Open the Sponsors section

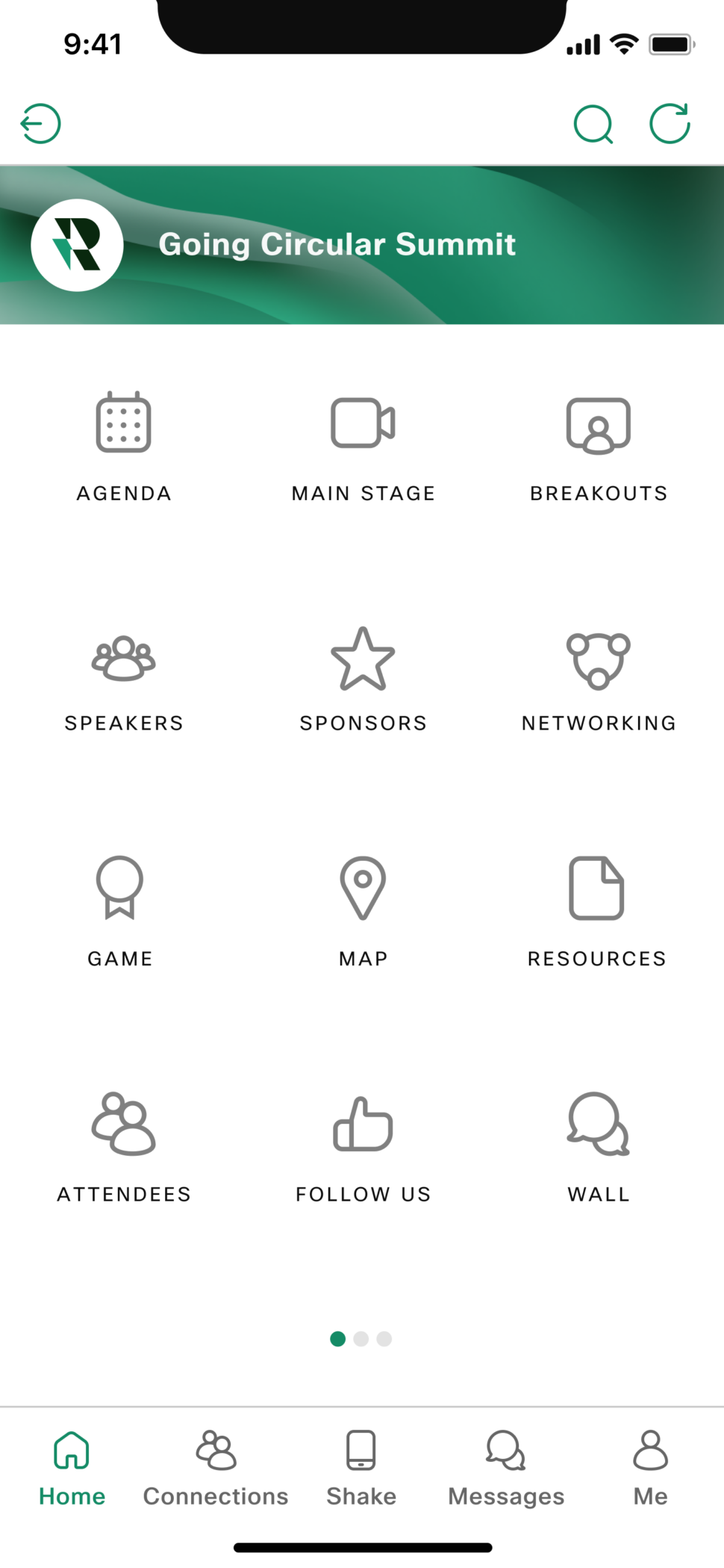(363, 679)
